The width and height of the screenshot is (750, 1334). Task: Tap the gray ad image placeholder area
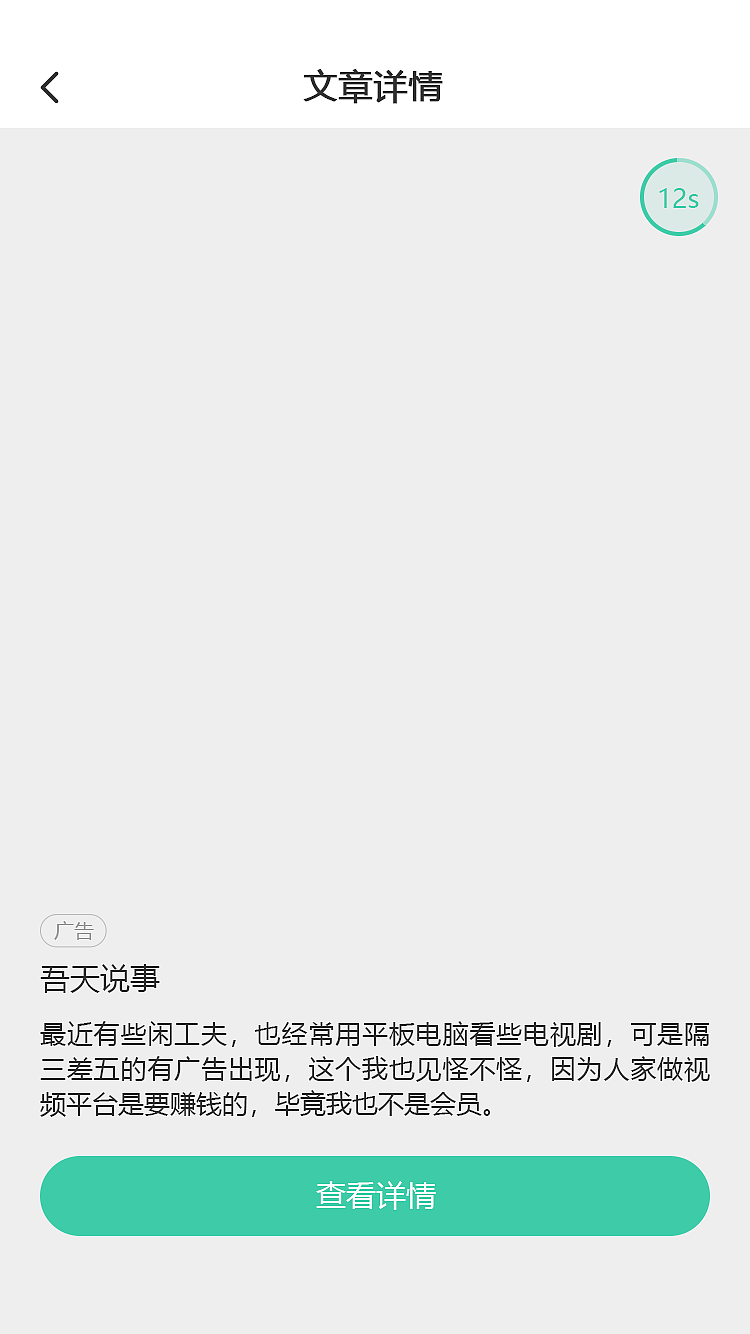(x=374, y=520)
